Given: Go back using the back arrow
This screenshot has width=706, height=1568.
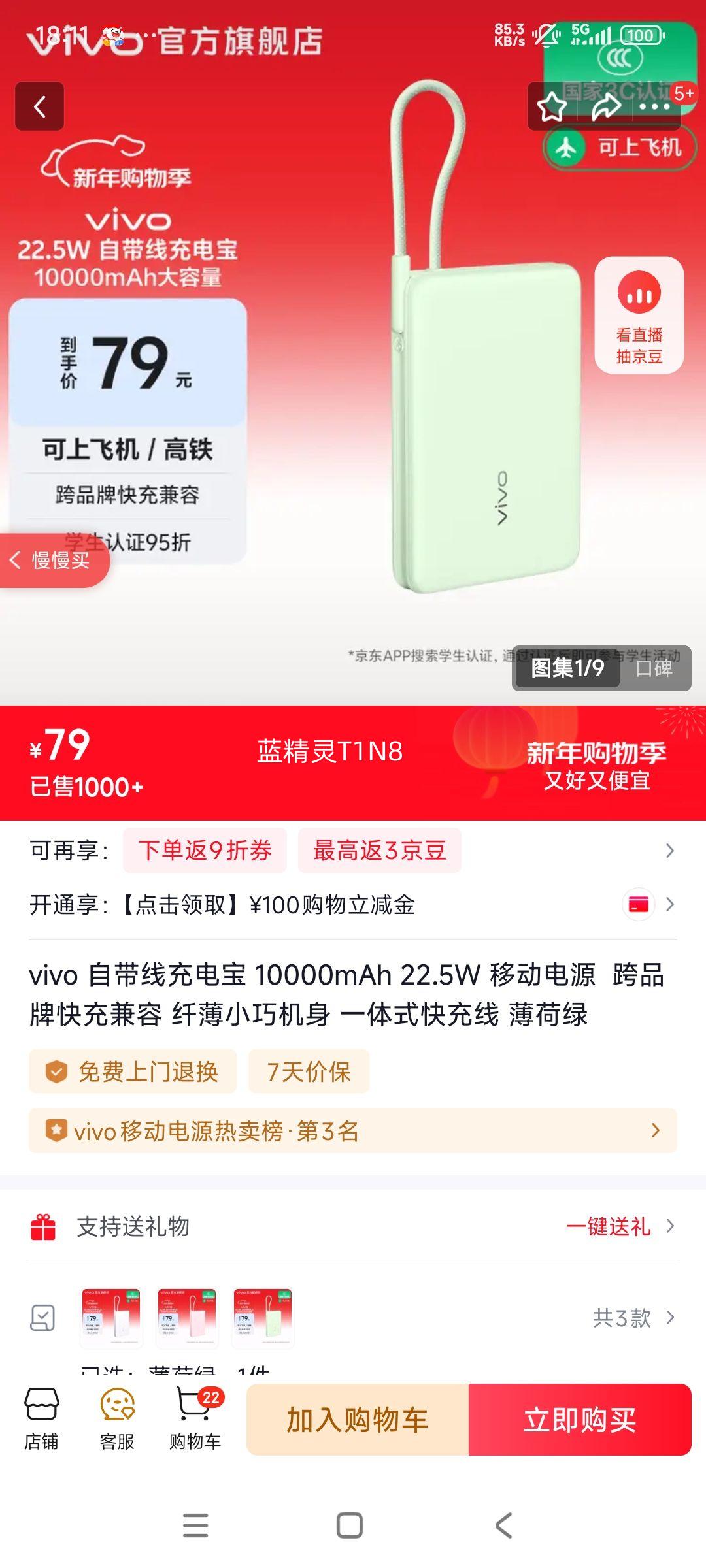Looking at the screenshot, I should pyautogui.click(x=41, y=107).
